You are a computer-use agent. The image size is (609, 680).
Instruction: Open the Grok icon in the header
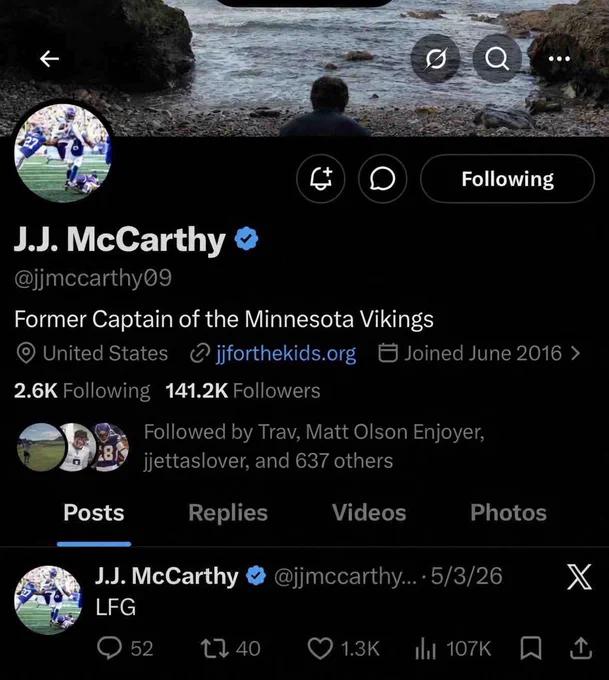tap(435, 59)
